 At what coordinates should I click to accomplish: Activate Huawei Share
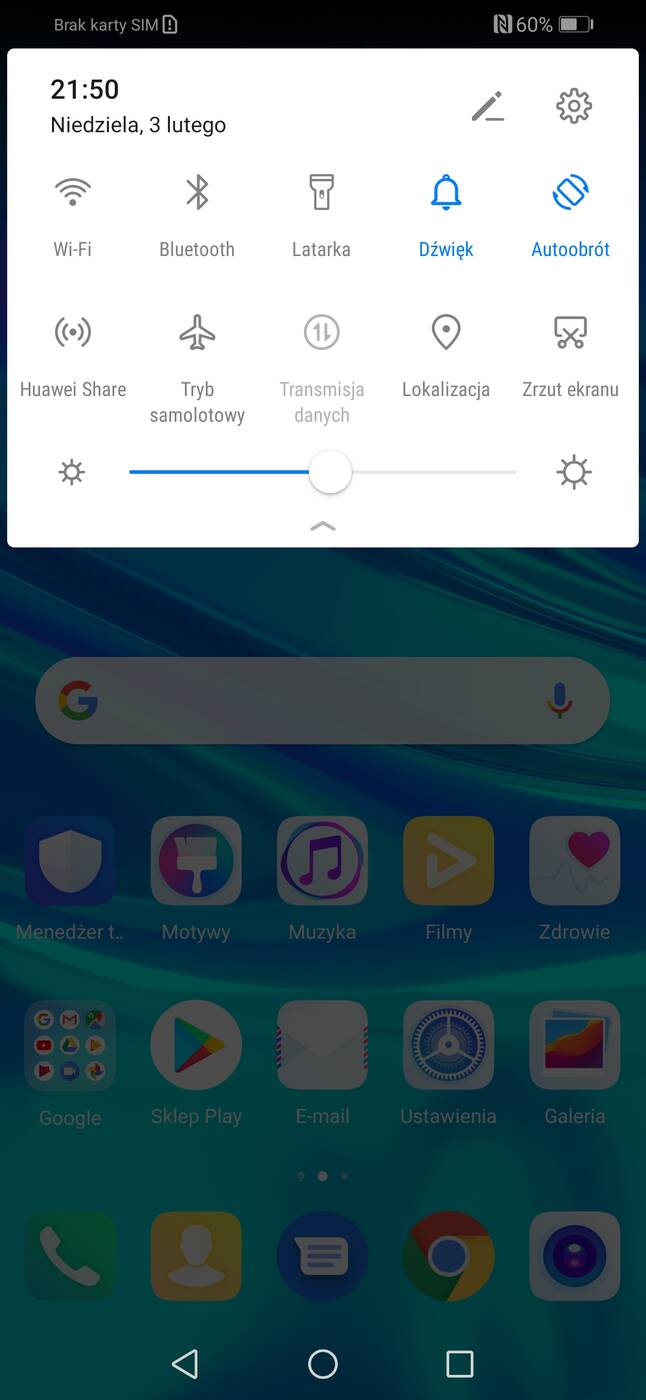click(72, 332)
